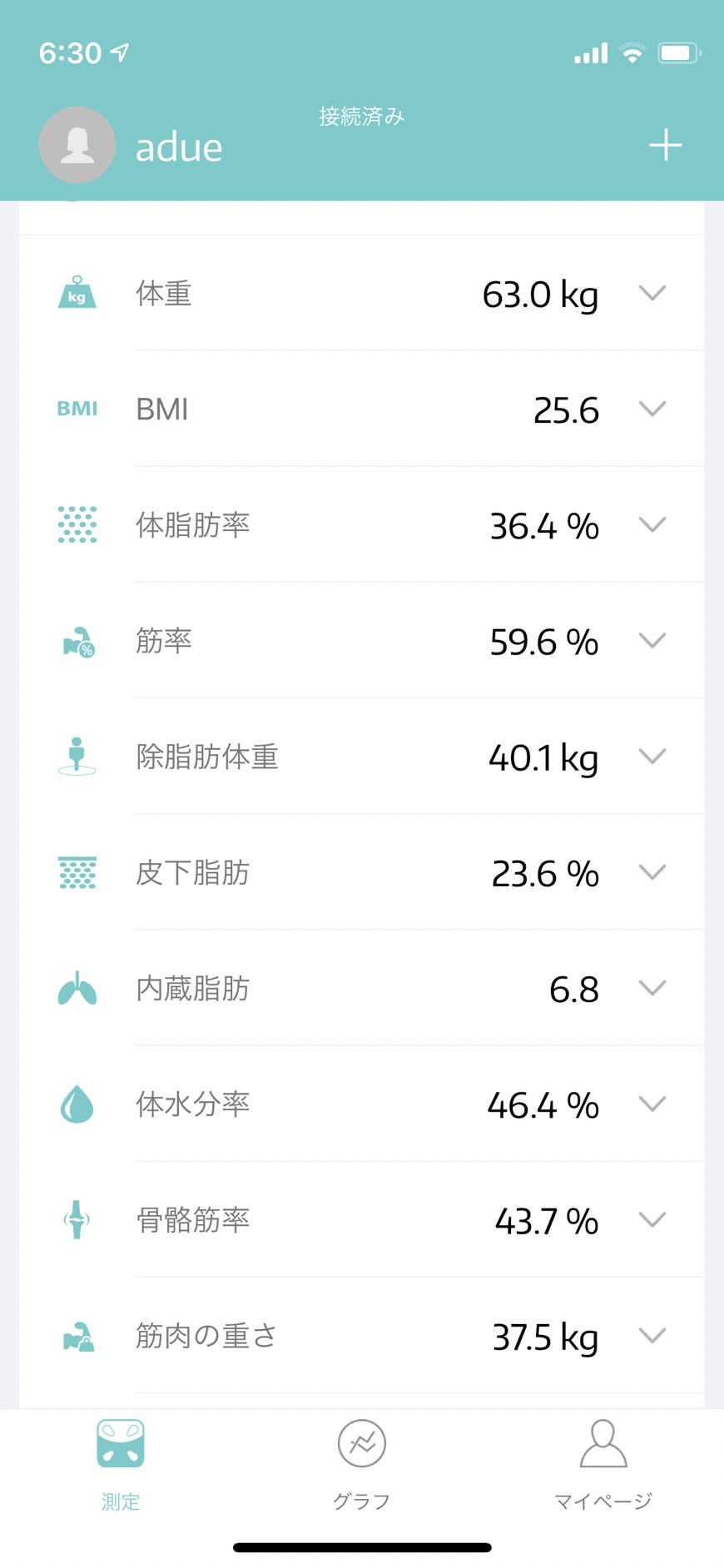Expand the 体重 63.0 kg row
The width and height of the screenshot is (724, 1568).
coord(362,293)
